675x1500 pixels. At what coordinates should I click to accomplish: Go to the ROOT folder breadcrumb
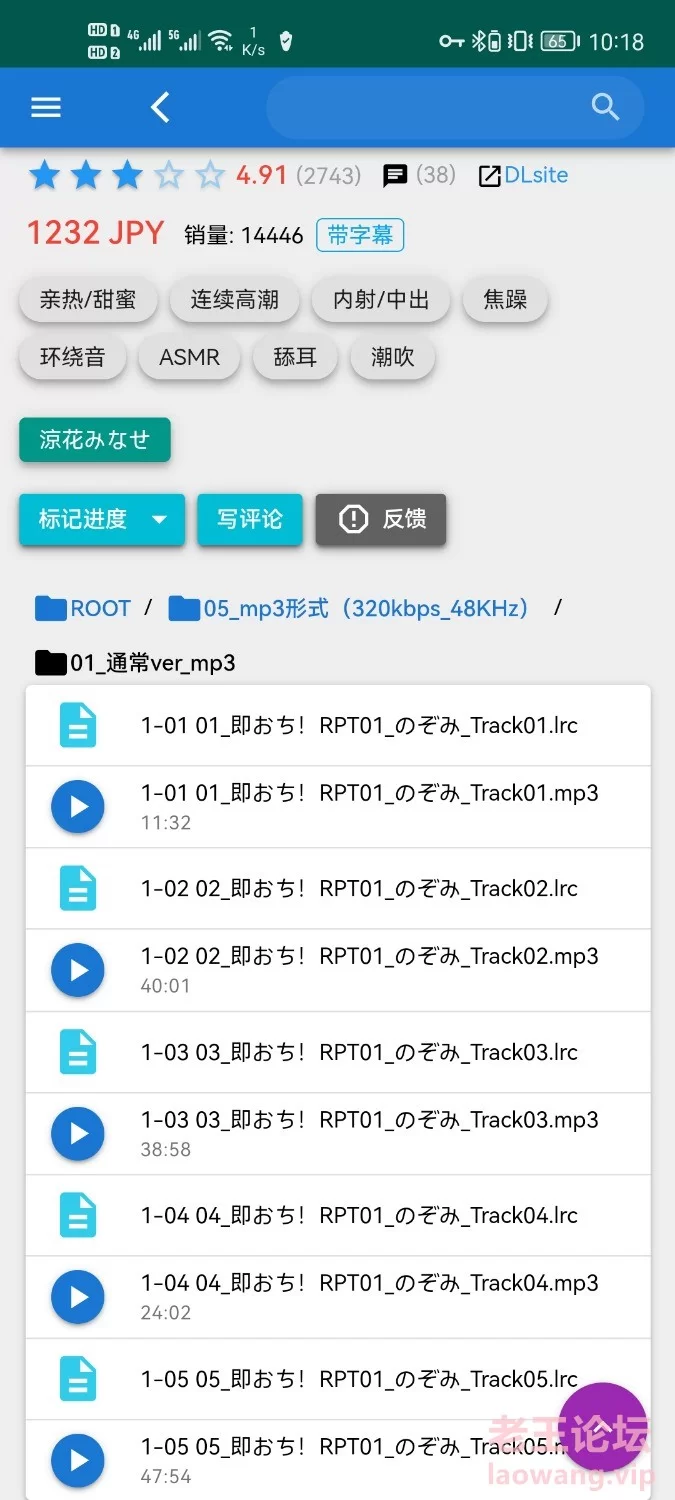(83, 608)
